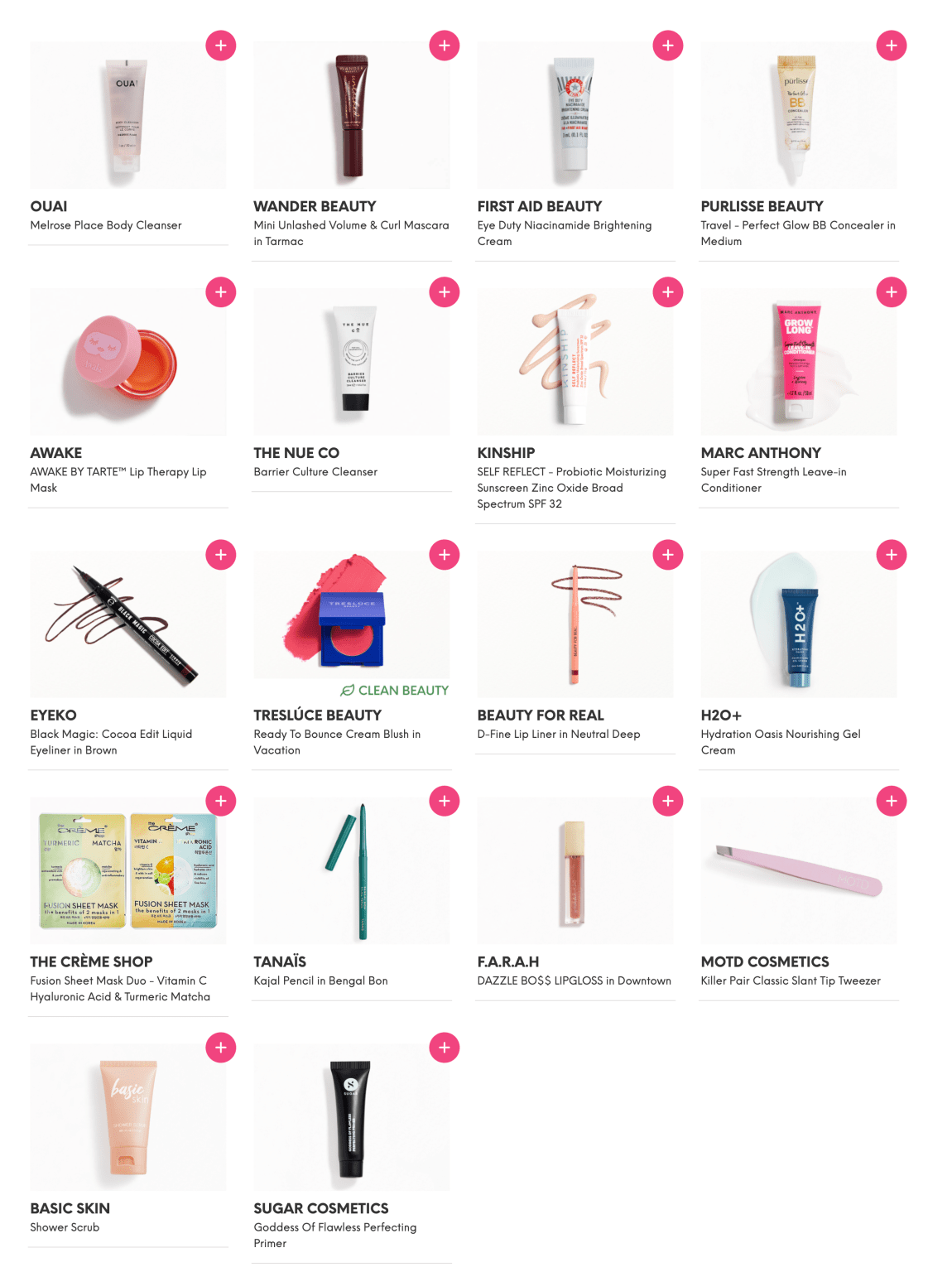
Task: Click the Clean Beauty badge on Treslúce Beauty
Action: pos(395,690)
